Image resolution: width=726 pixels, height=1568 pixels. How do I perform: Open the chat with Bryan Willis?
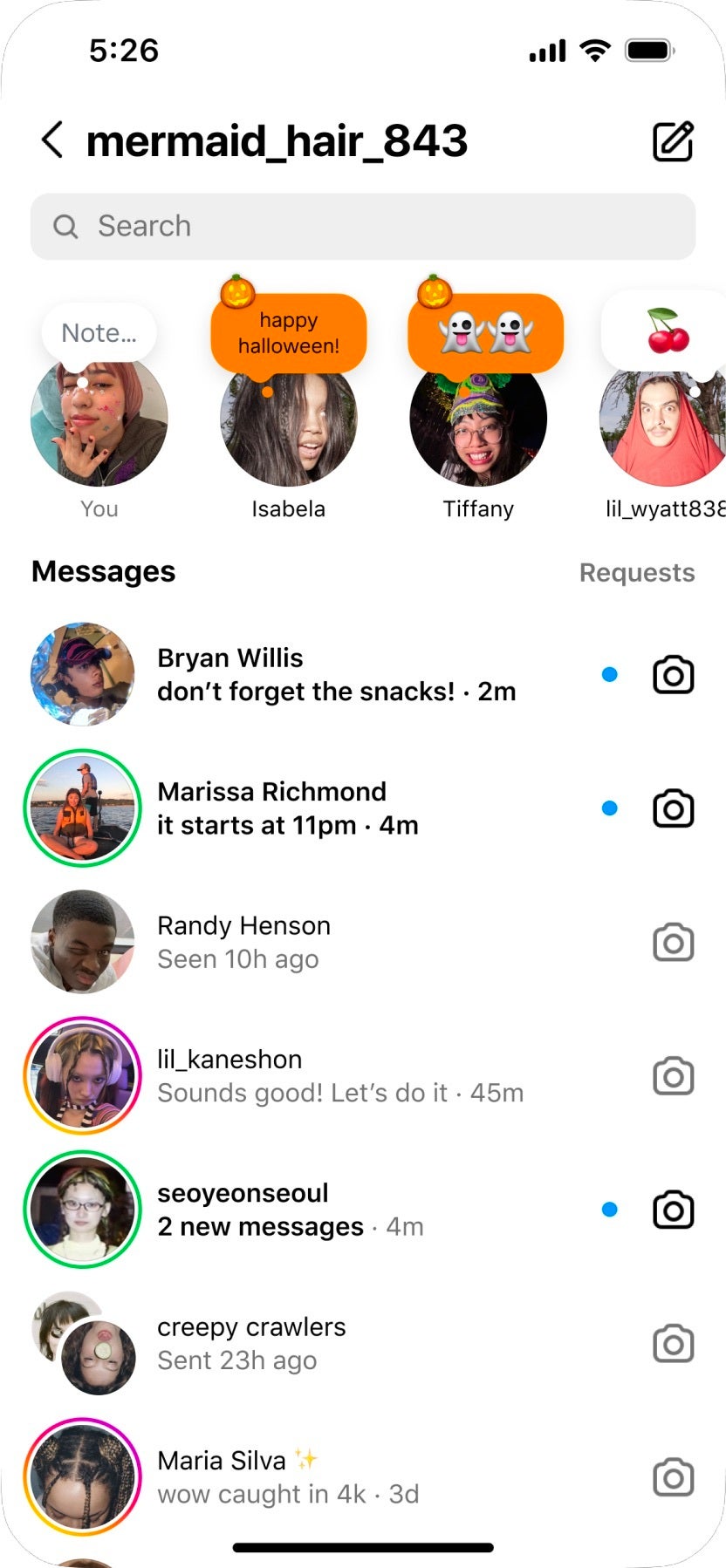pyautogui.click(x=336, y=675)
